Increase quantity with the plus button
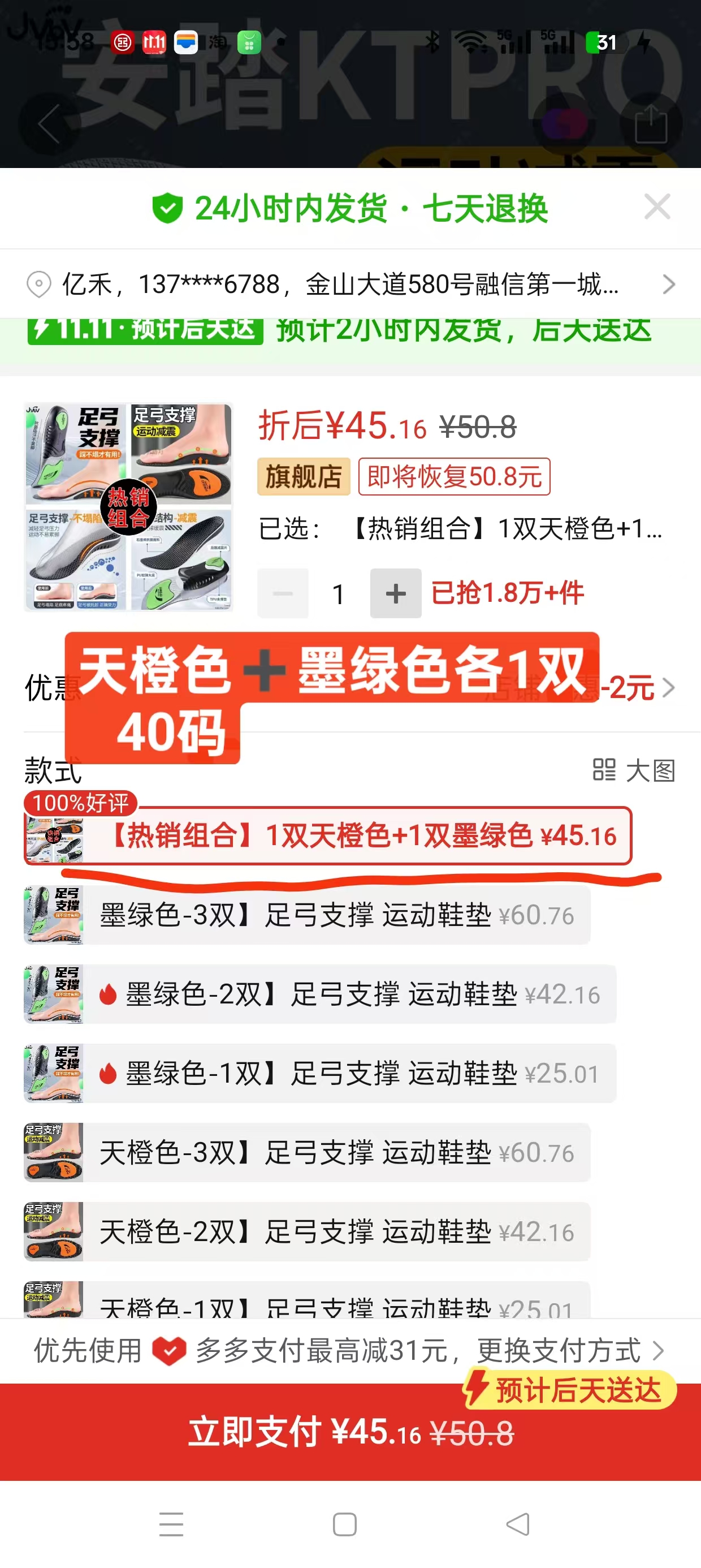Image resolution: width=701 pixels, height=1568 pixels. (396, 593)
